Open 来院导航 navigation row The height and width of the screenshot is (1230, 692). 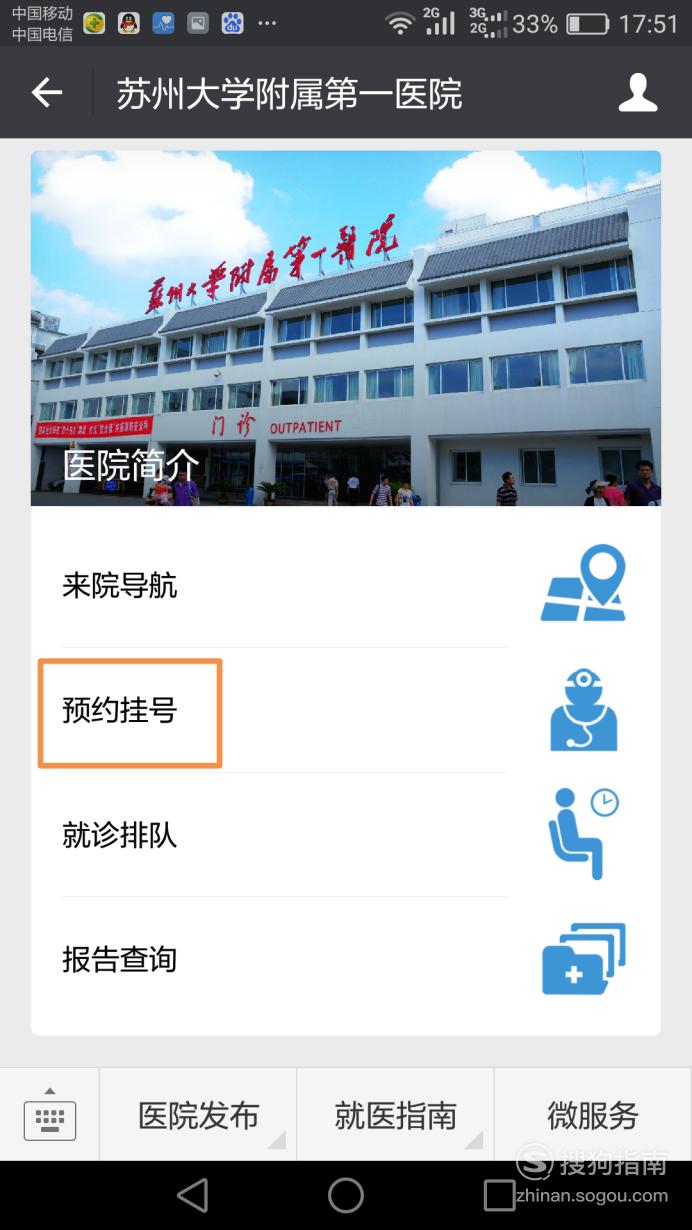click(346, 585)
